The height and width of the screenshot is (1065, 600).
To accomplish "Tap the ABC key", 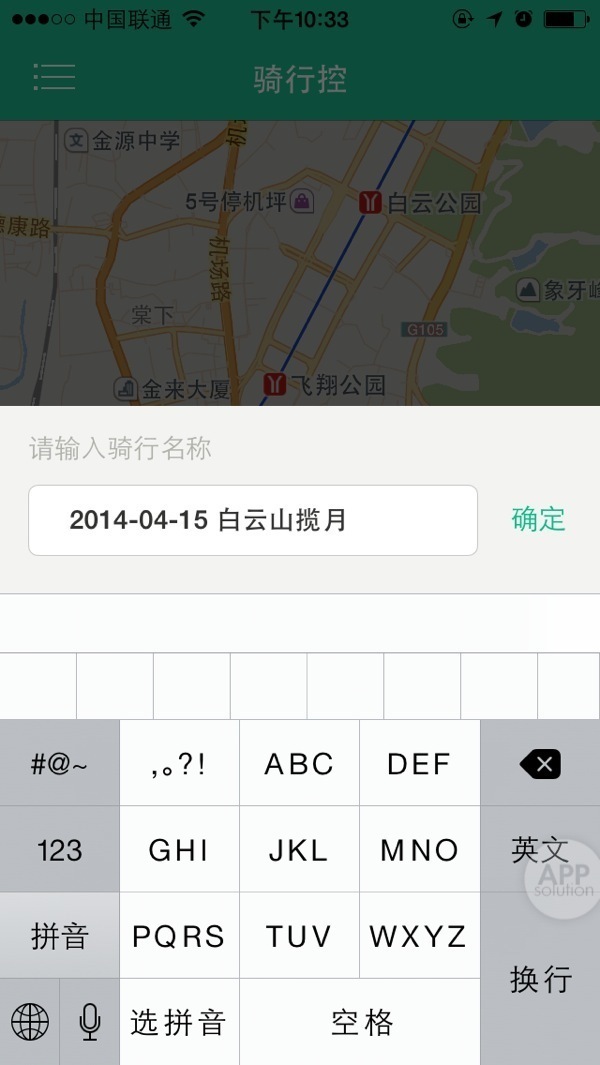I will coord(299,765).
